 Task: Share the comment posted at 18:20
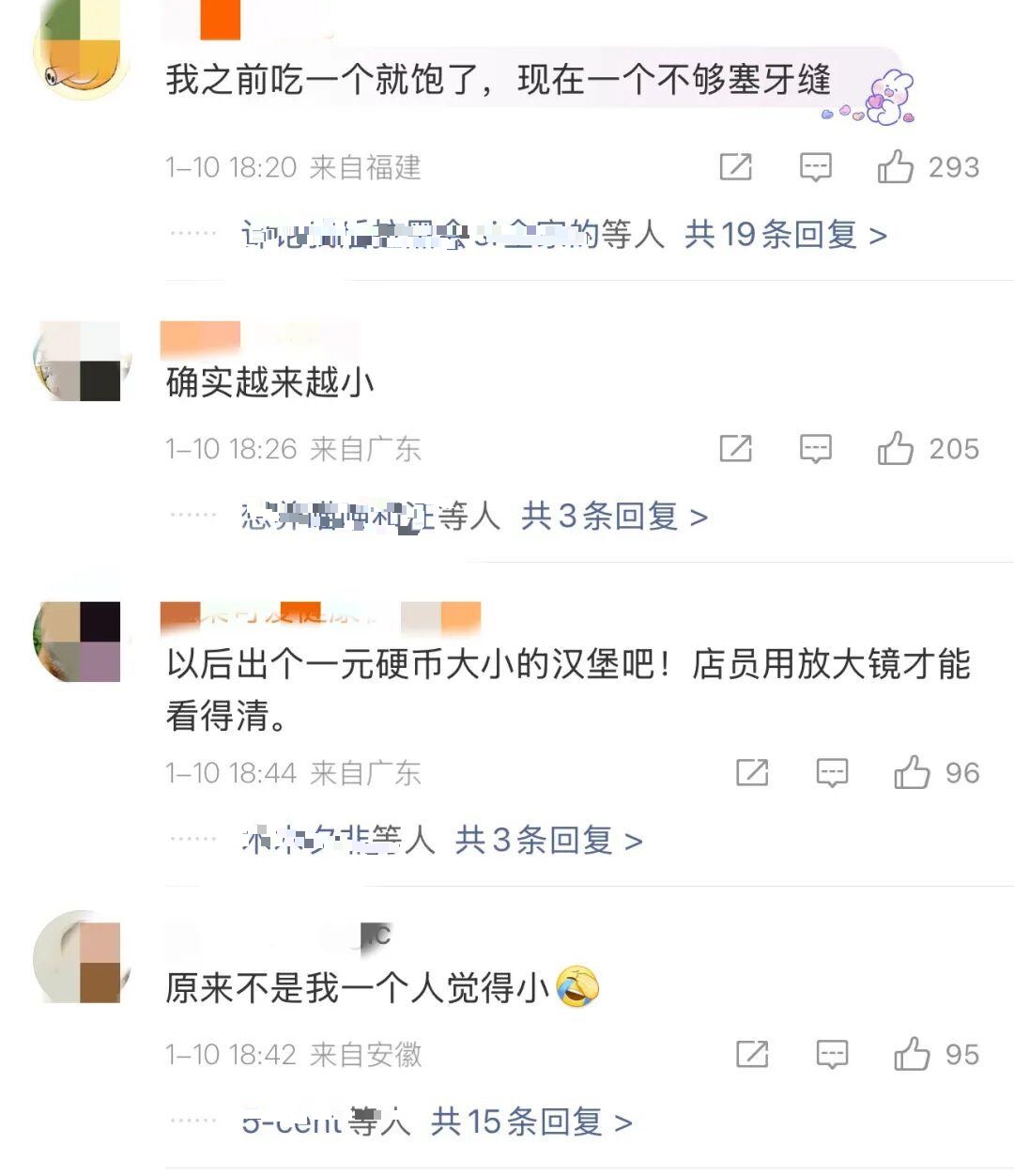[x=735, y=167]
